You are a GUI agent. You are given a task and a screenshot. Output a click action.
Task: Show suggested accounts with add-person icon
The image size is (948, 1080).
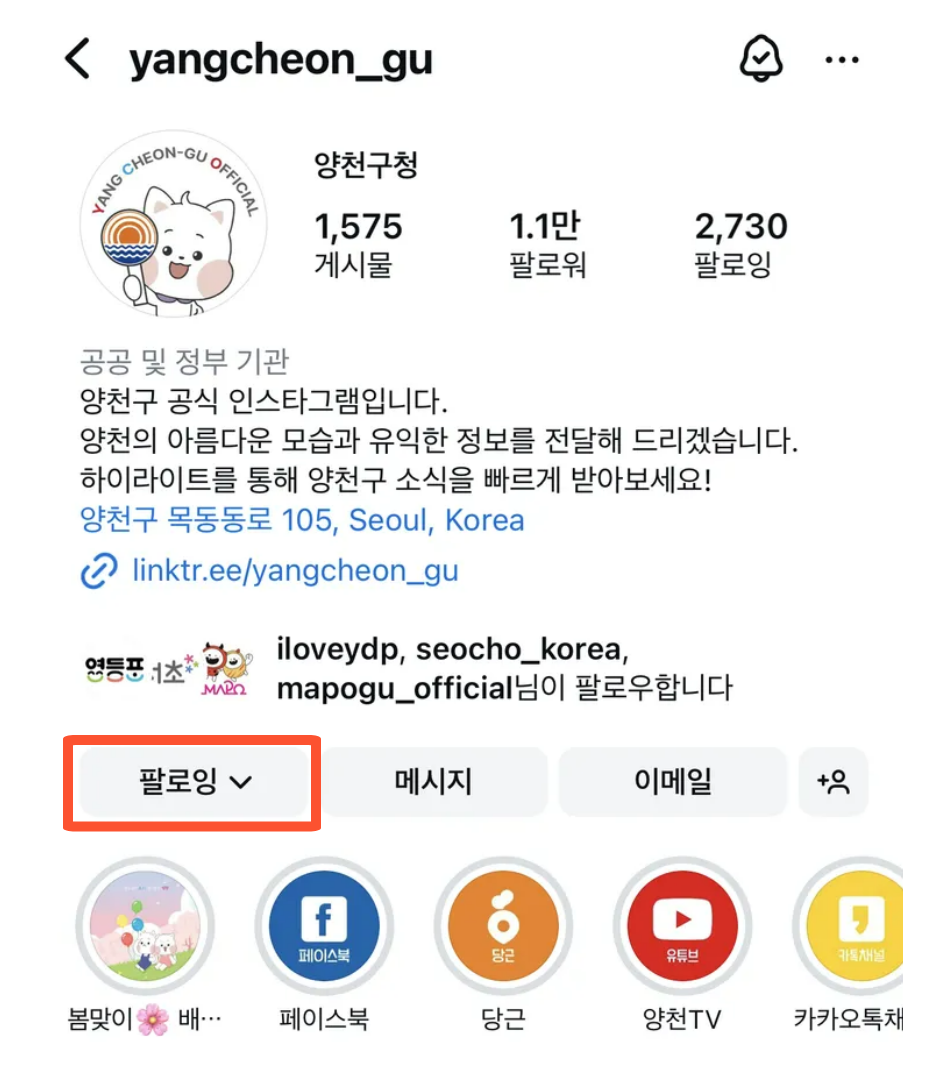(833, 782)
